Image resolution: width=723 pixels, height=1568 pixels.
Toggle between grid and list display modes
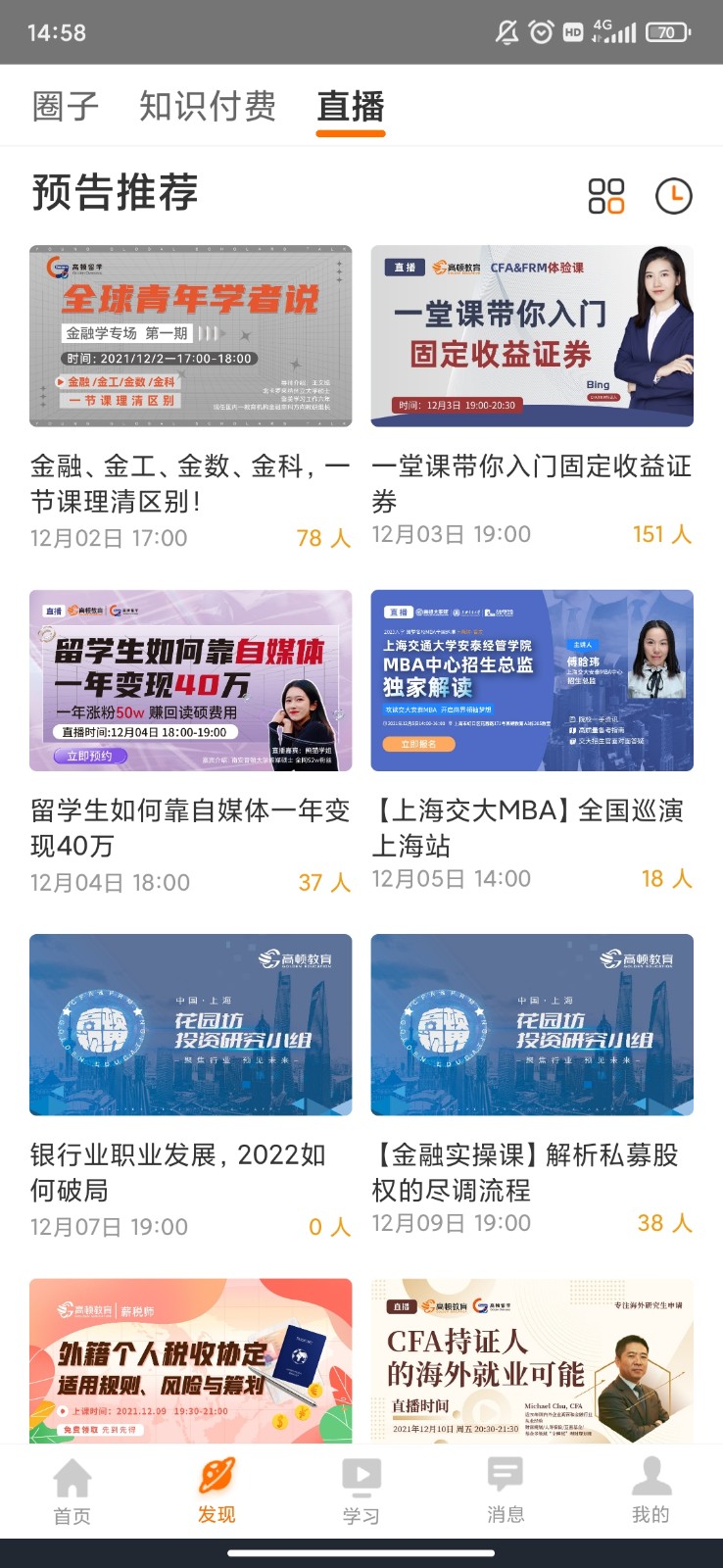604,197
